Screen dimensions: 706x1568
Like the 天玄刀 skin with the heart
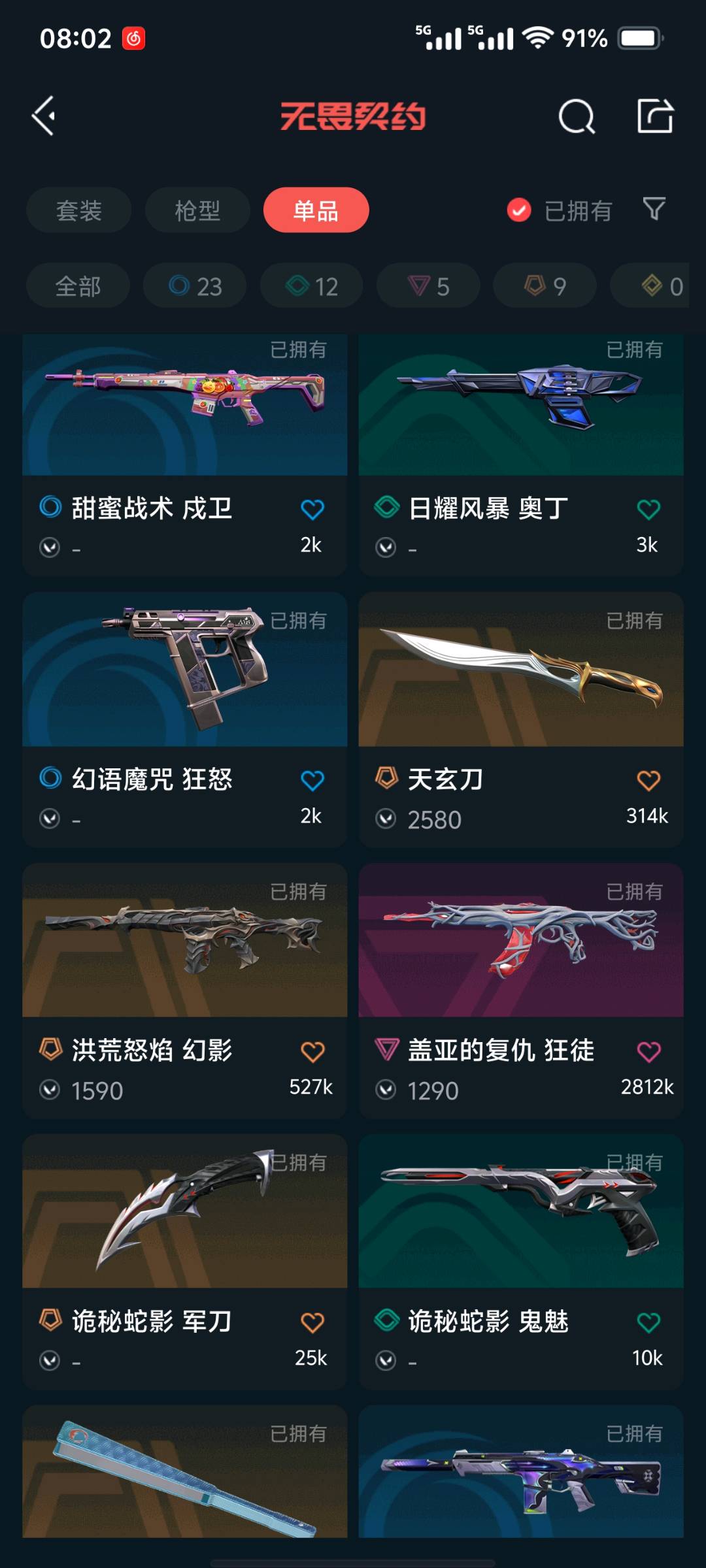click(648, 780)
